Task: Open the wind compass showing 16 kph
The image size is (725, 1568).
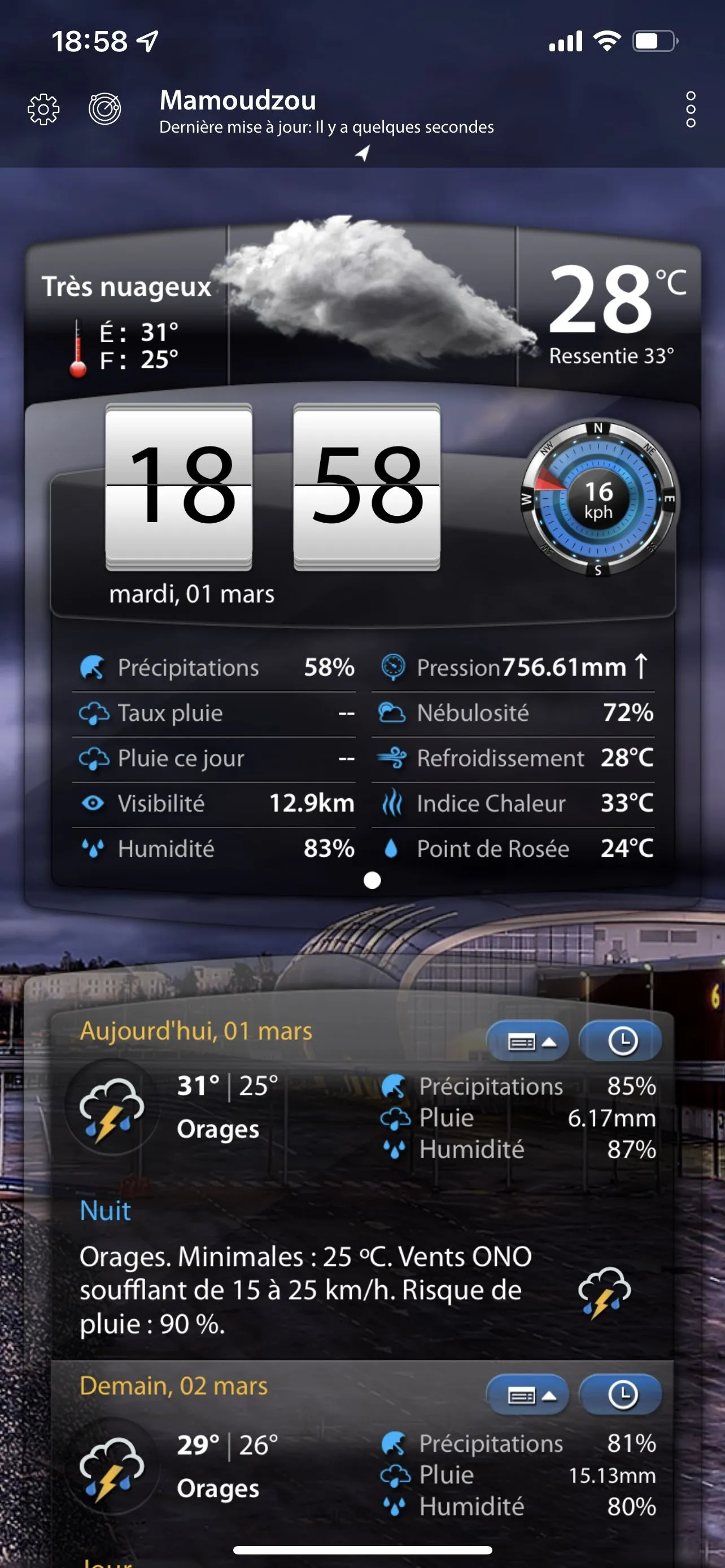Action: point(599,498)
